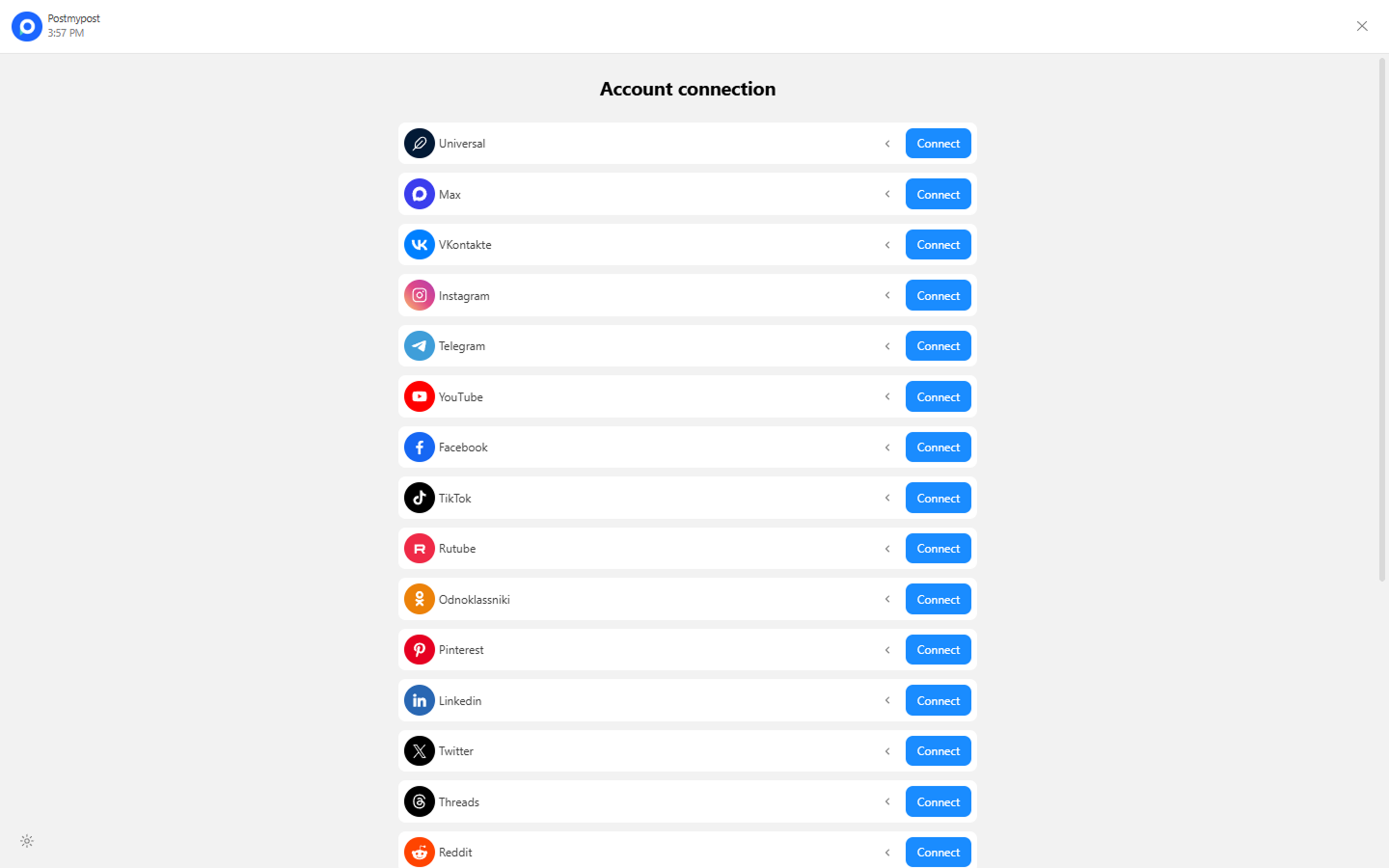Connect a Threads account
The height and width of the screenshot is (868, 1389).
938,802
